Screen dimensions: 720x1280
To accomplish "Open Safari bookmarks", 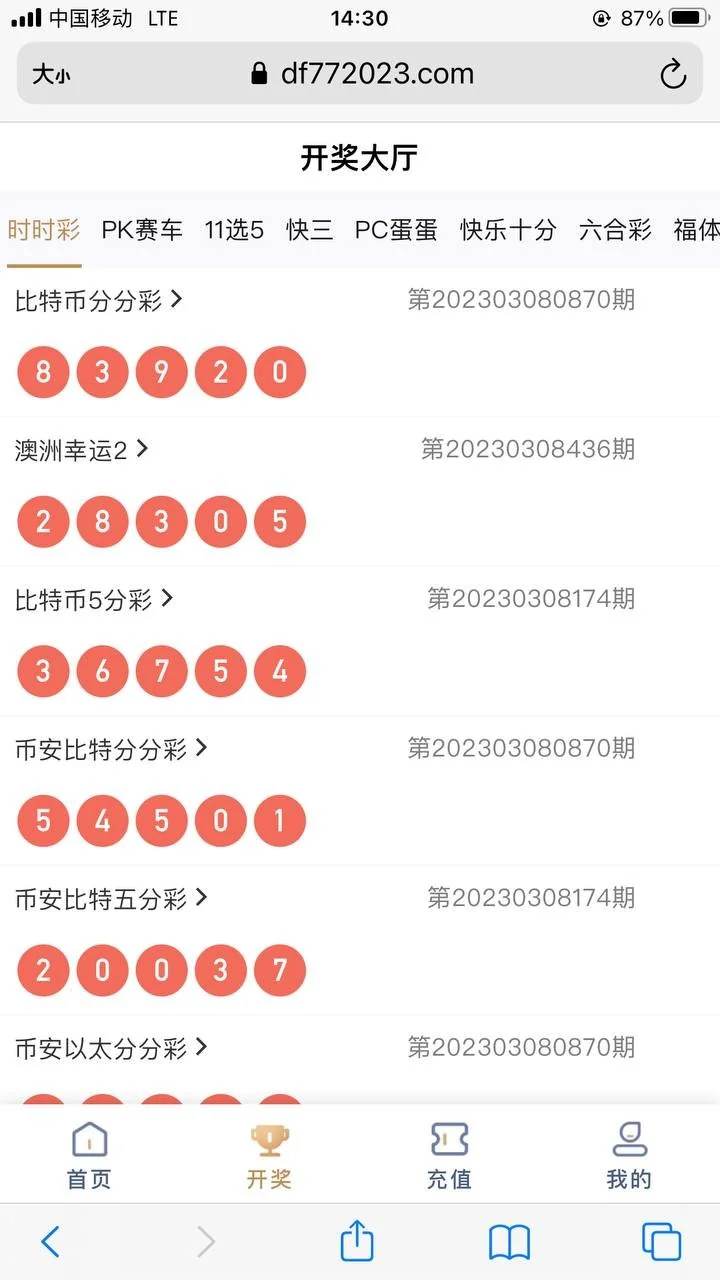I will pos(509,1242).
